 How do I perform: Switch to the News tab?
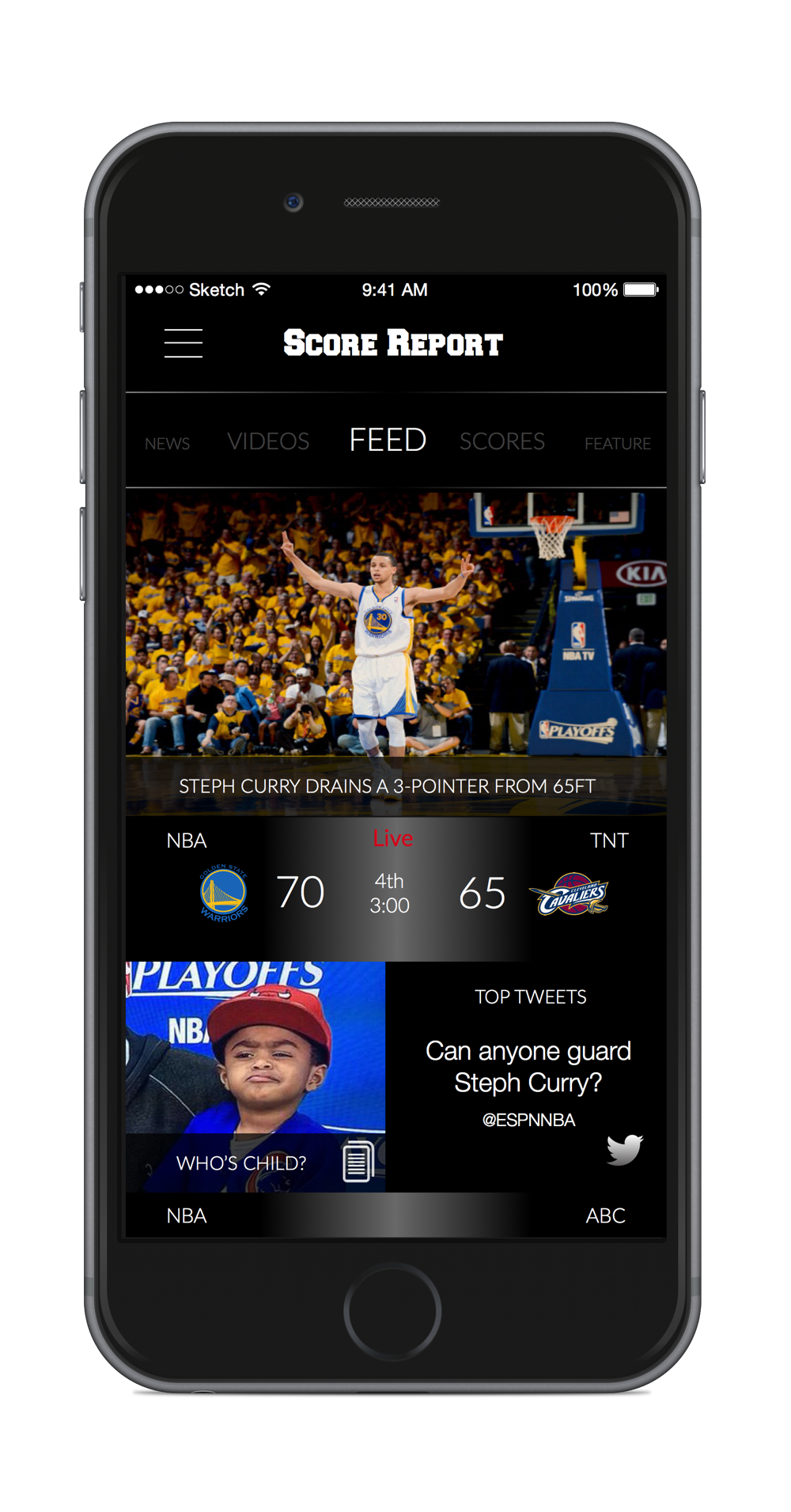click(167, 444)
